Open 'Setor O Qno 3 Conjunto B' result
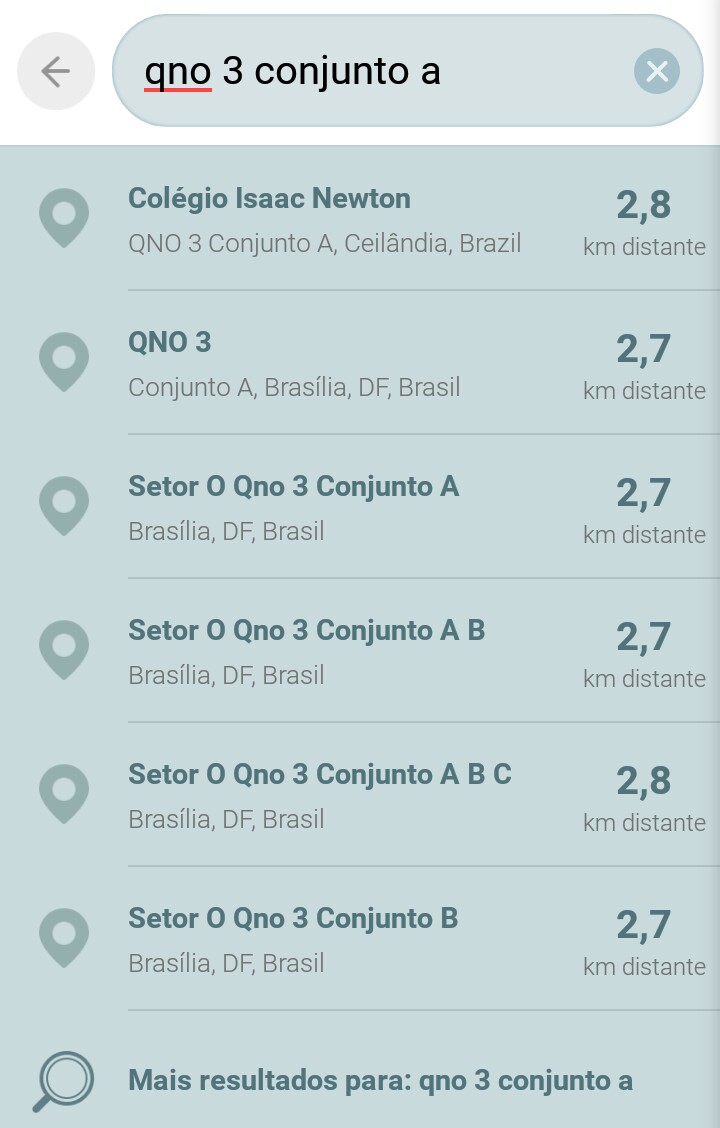Image resolution: width=720 pixels, height=1128 pixels. (360, 939)
